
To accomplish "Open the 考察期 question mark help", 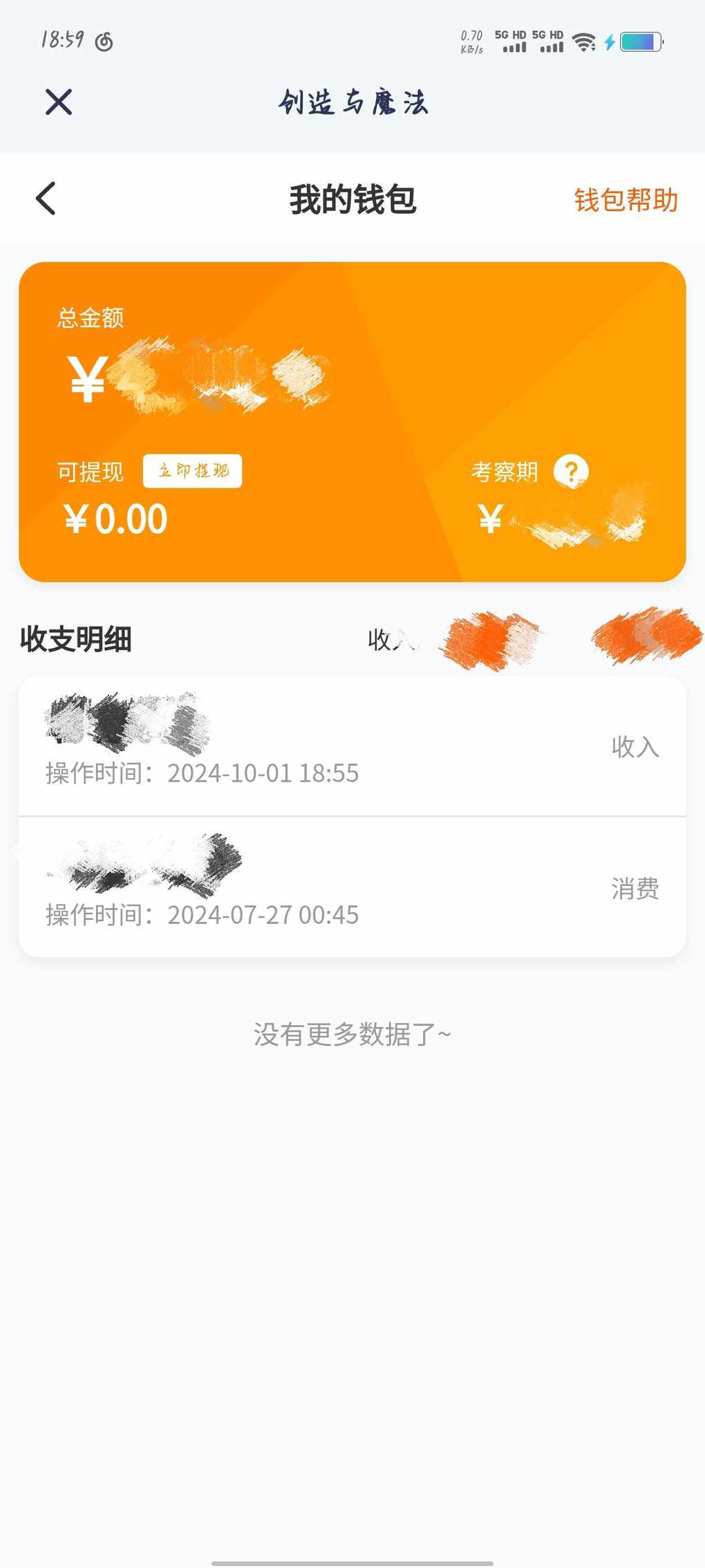I will coord(571,472).
